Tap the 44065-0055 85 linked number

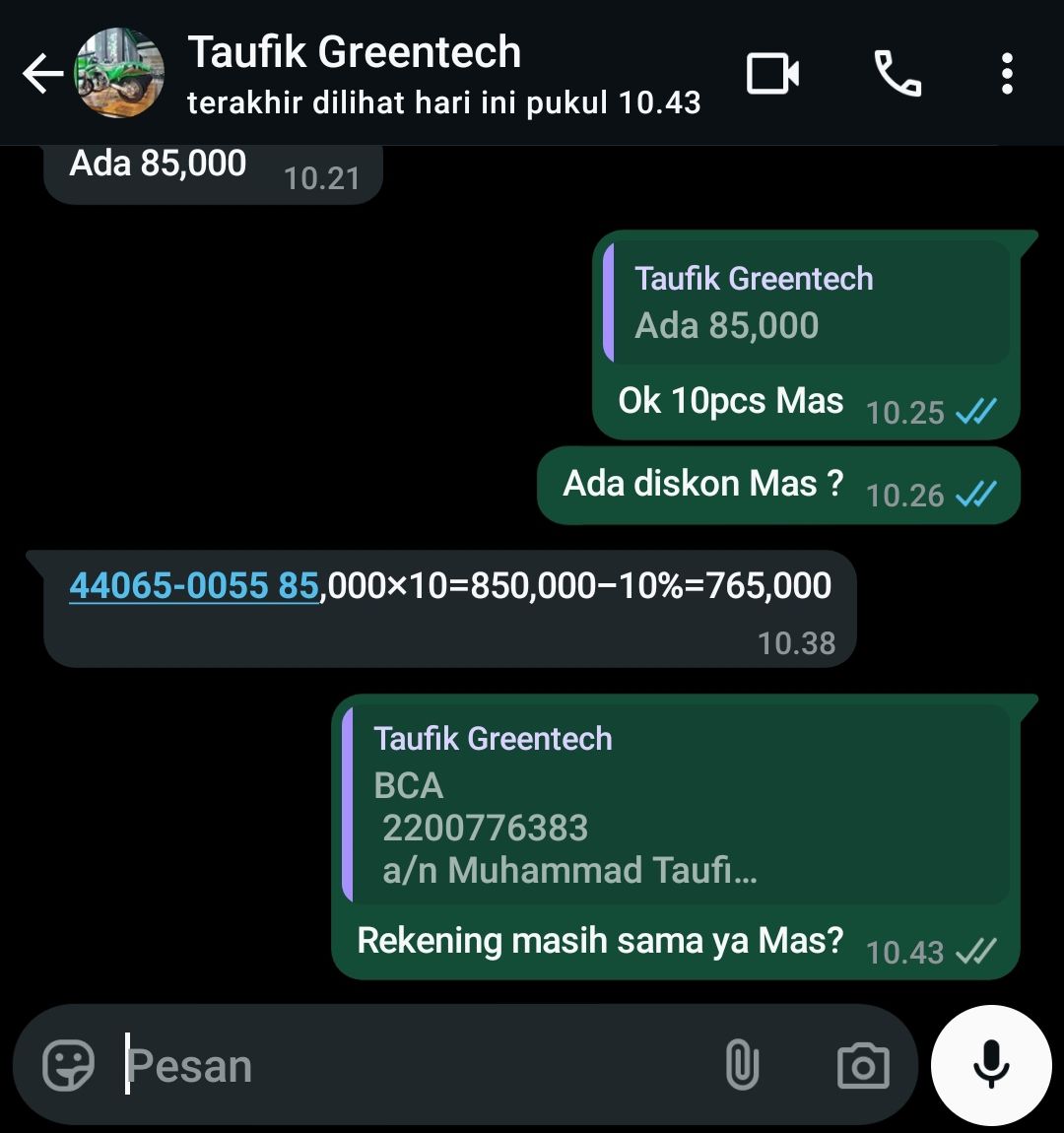[x=194, y=586]
